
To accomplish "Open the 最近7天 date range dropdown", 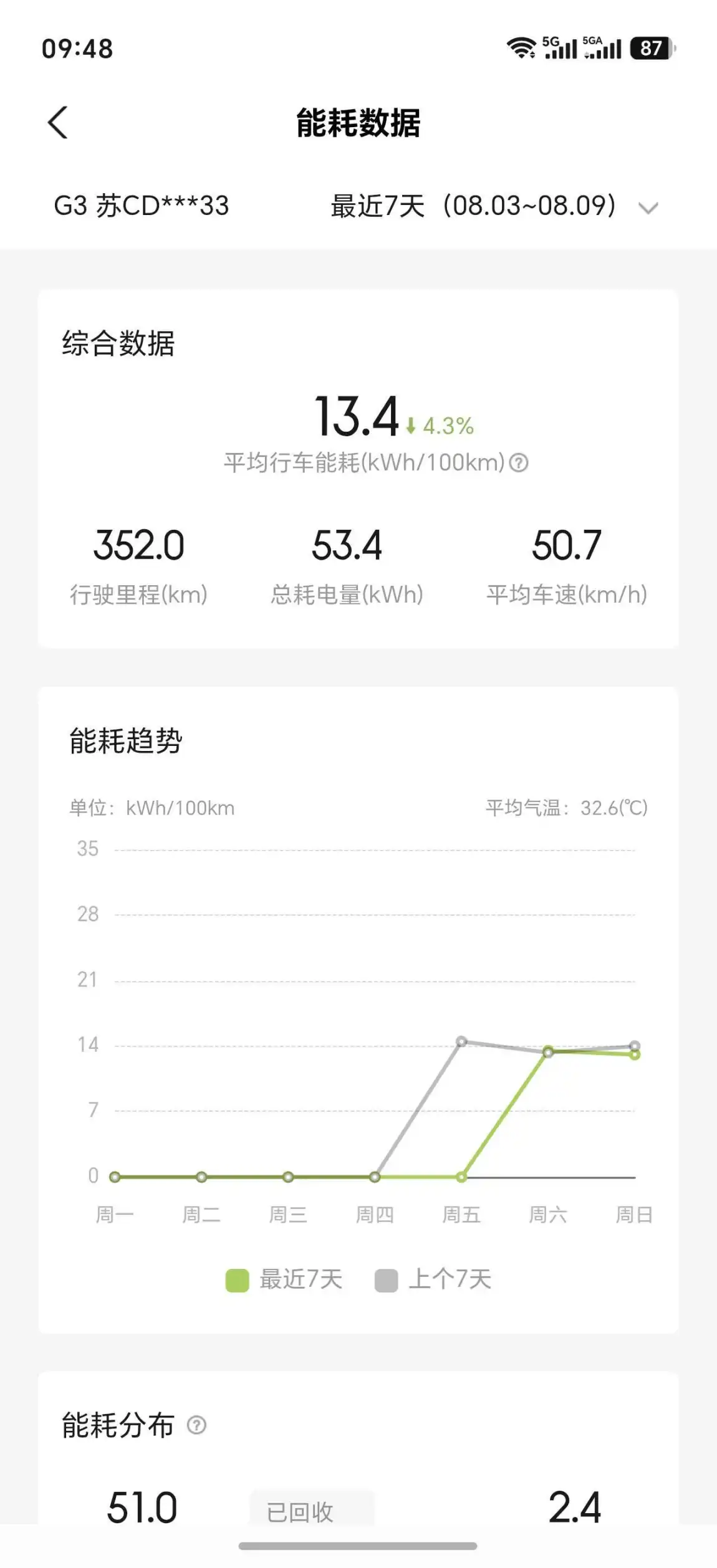I will click(x=494, y=206).
